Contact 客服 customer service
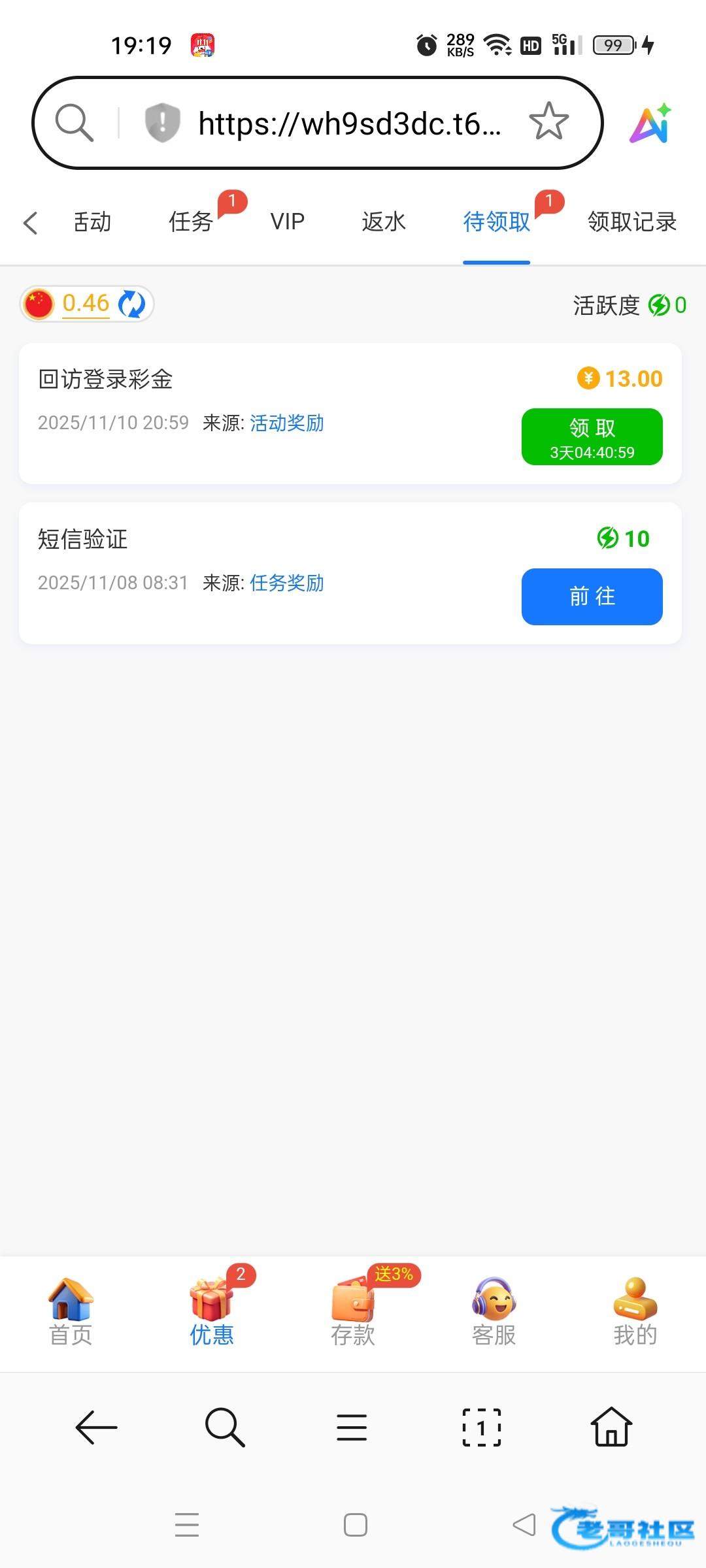This screenshot has width=706, height=1568. pos(494,1312)
